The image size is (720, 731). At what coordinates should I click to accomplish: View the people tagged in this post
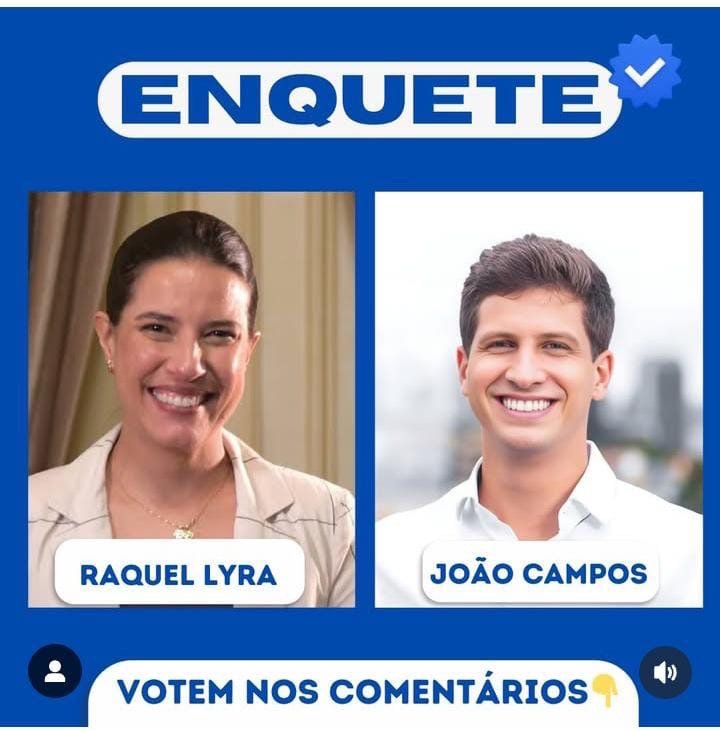55,671
